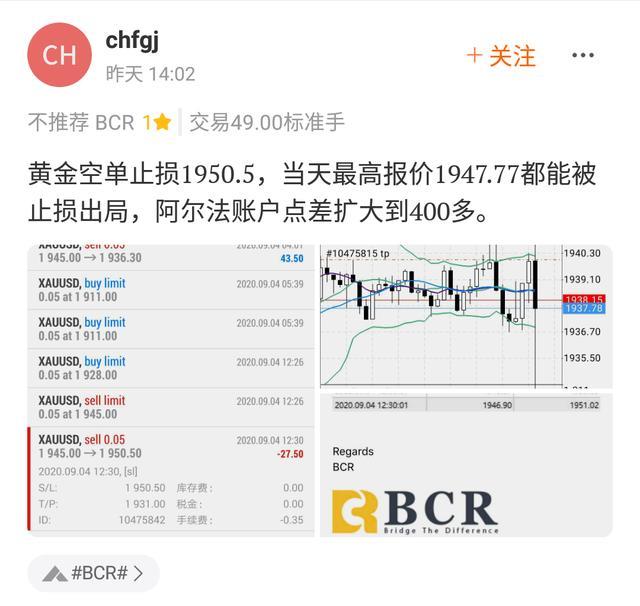Open chfgj's user profile name
This screenshot has width=640, height=606.
pyautogui.click(x=132, y=41)
